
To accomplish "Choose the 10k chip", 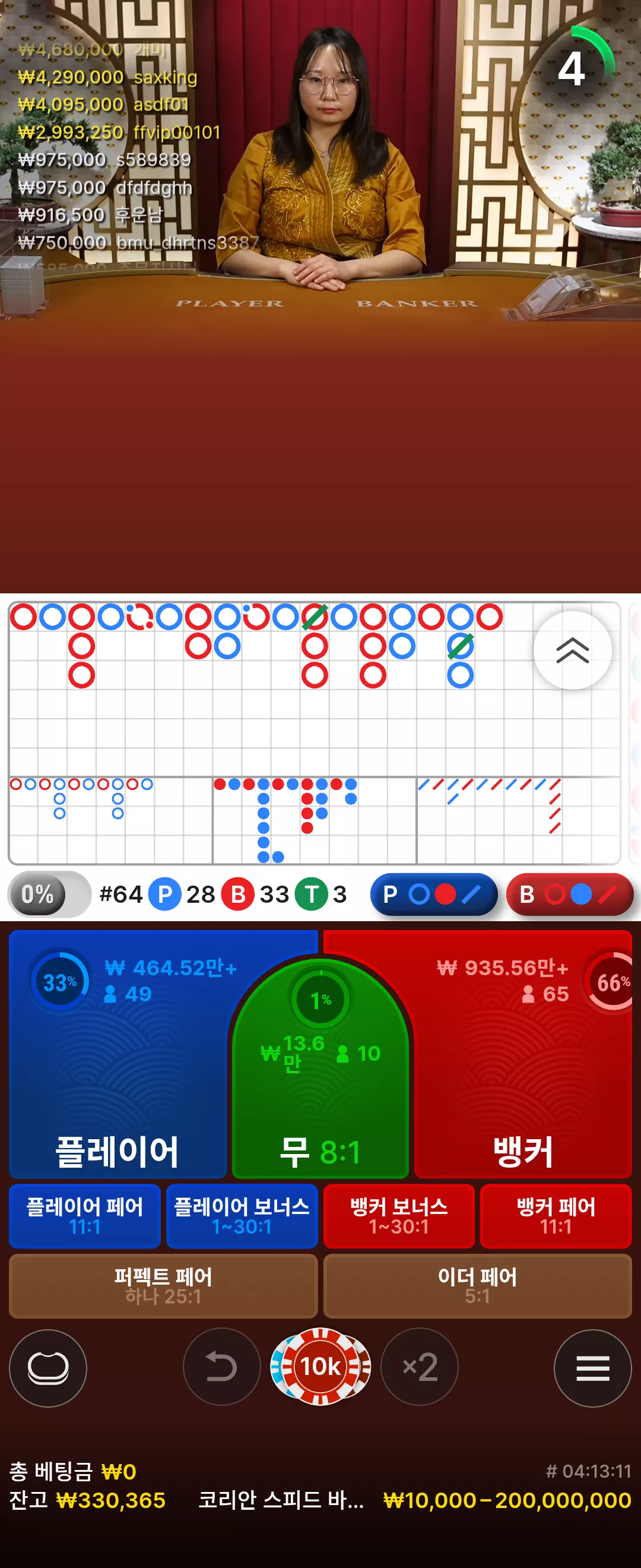I will pyautogui.click(x=320, y=1367).
